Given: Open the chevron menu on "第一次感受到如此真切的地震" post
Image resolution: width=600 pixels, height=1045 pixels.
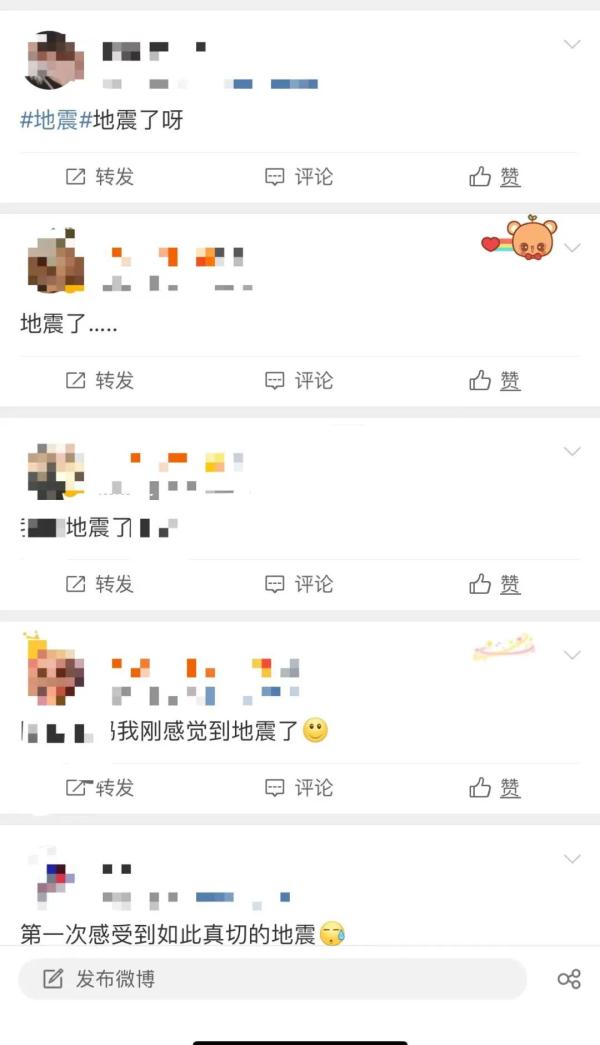Looking at the screenshot, I should 572,859.
